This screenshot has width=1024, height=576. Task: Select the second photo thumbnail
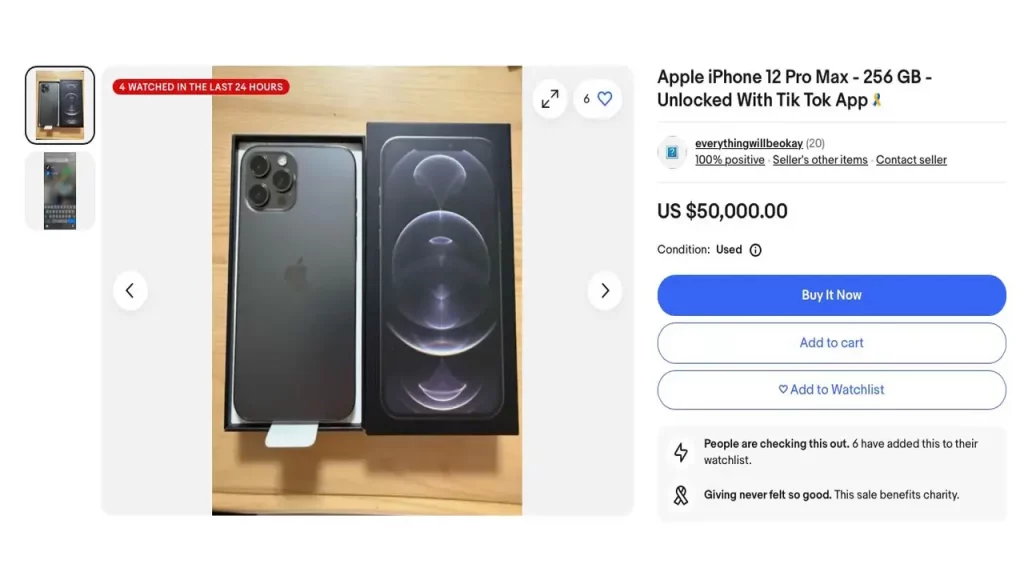tap(60, 190)
